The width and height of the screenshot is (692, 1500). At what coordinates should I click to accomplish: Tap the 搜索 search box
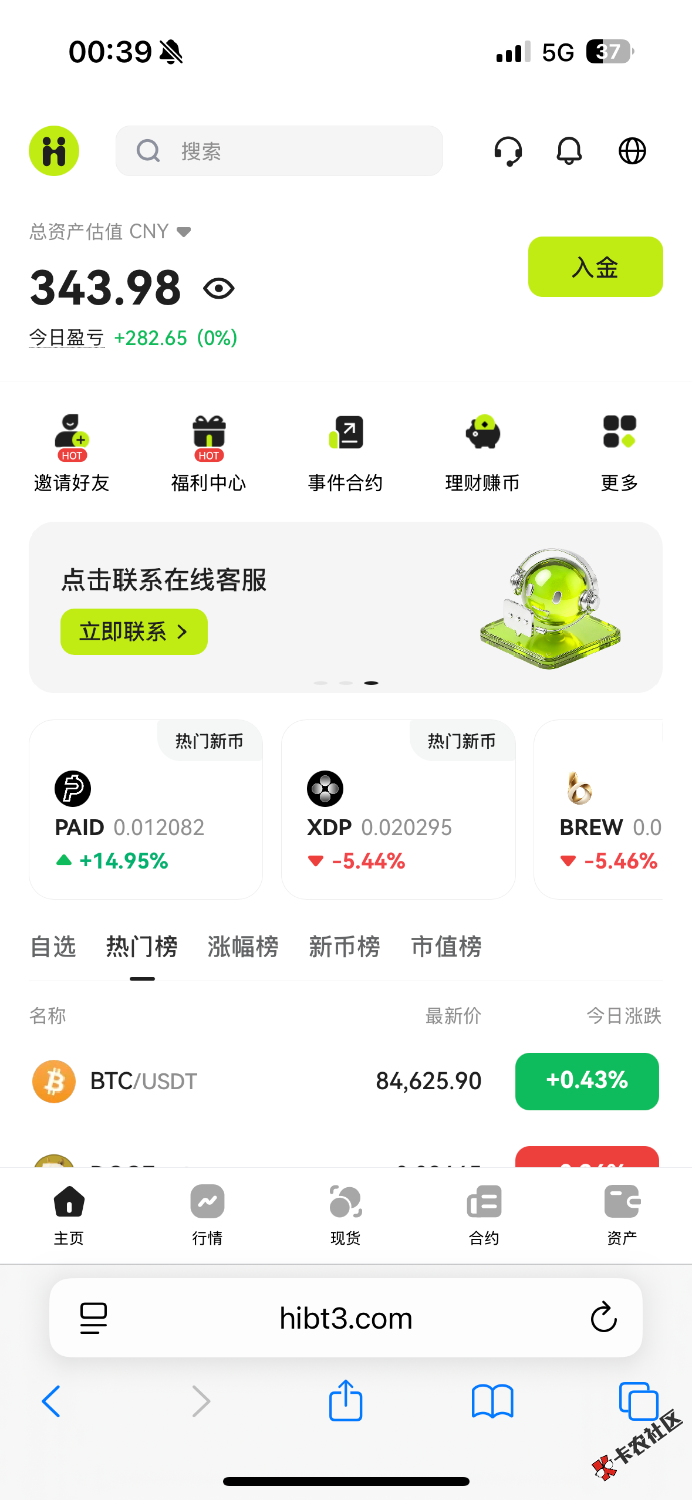279,151
